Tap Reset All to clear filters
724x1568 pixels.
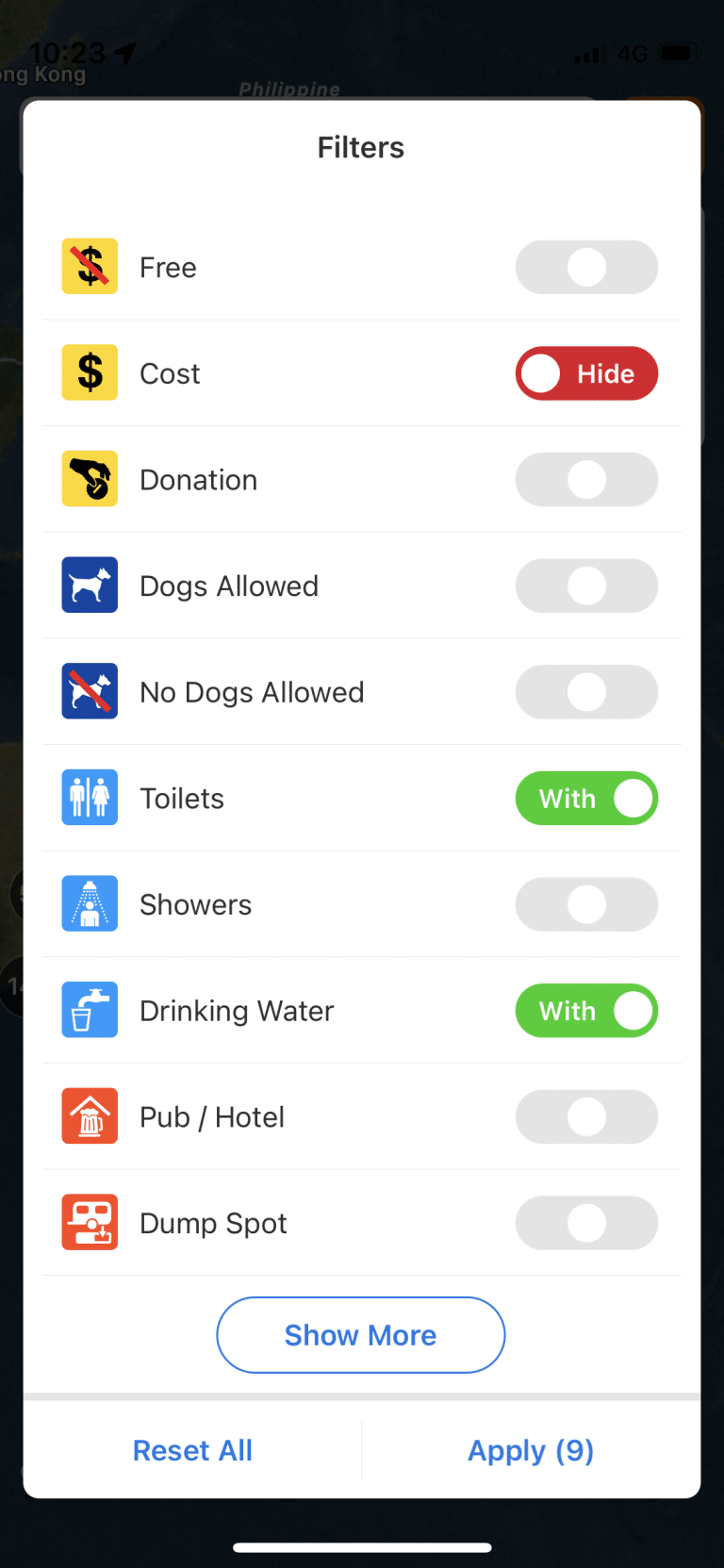[192, 1450]
